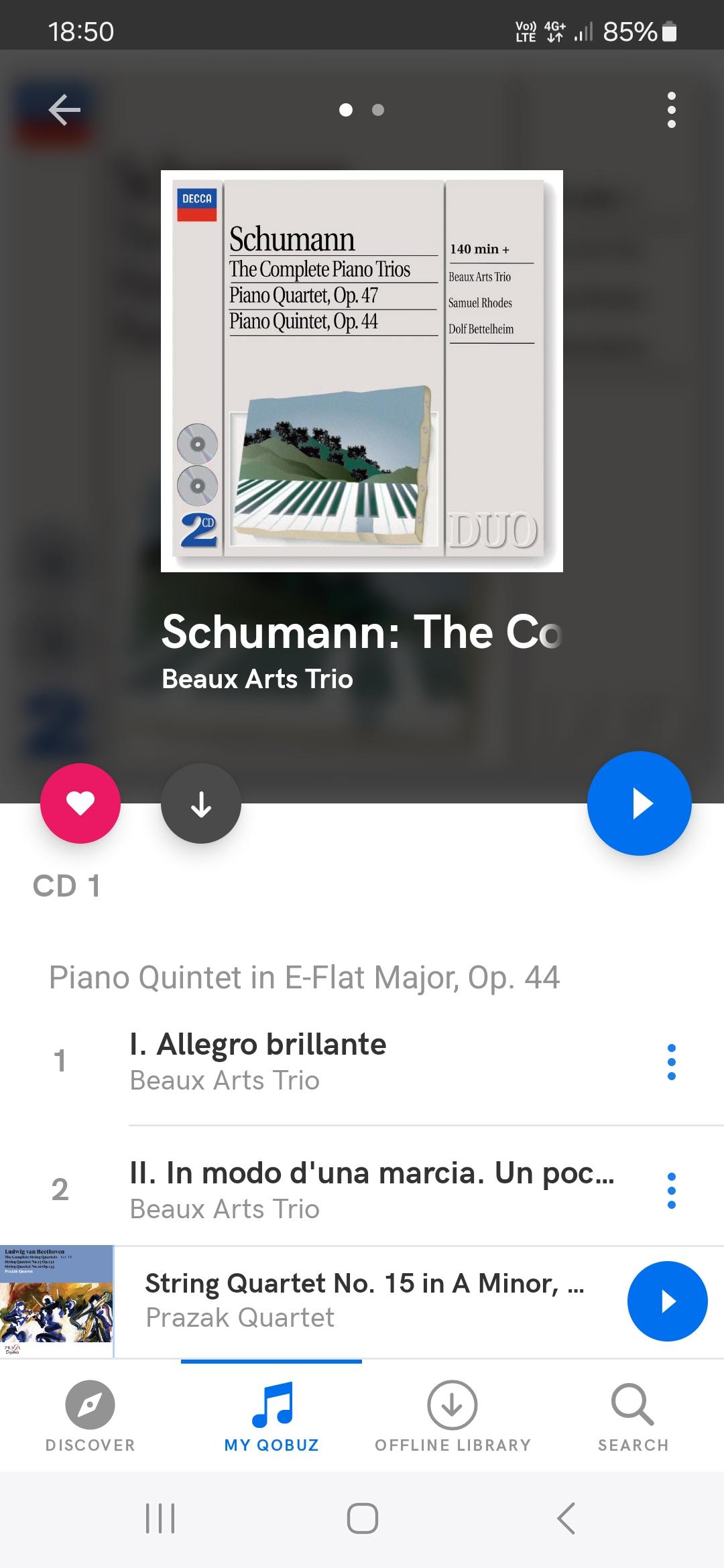The height and width of the screenshot is (1568, 724).
Task: Download the album for offline listening
Action: pyautogui.click(x=201, y=803)
